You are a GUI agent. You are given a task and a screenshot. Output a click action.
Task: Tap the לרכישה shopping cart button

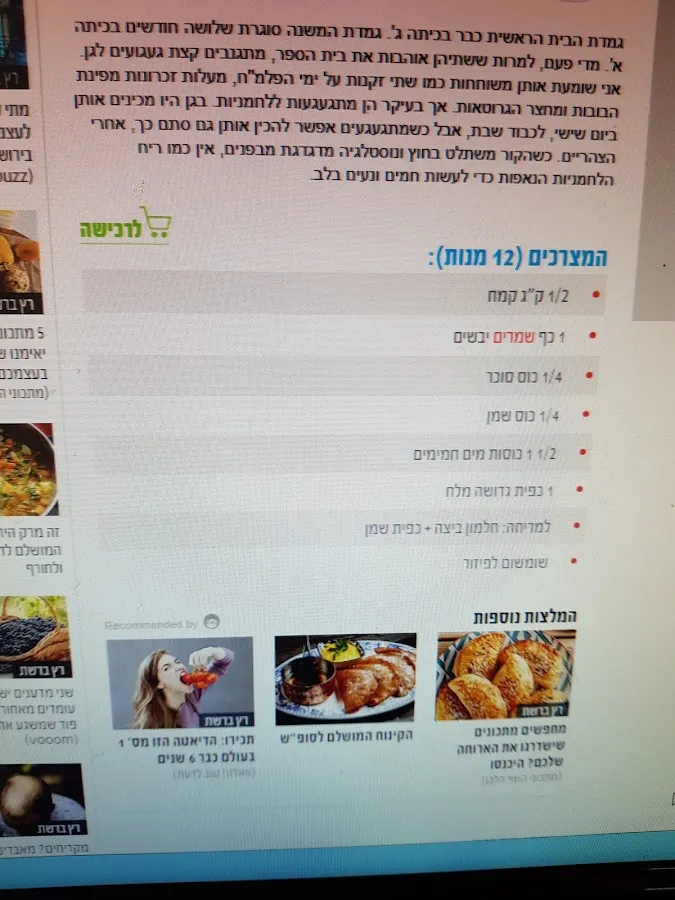(125, 226)
